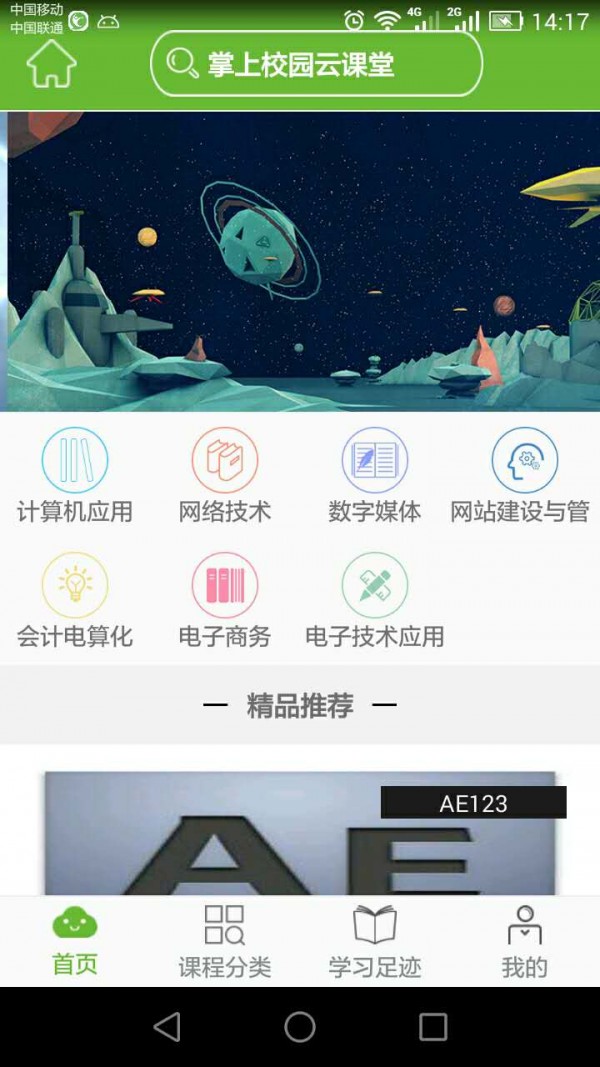This screenshot has height=1067, width=600.
Task: Open the 计算机应用 category
Action: (x=75, y=476)
